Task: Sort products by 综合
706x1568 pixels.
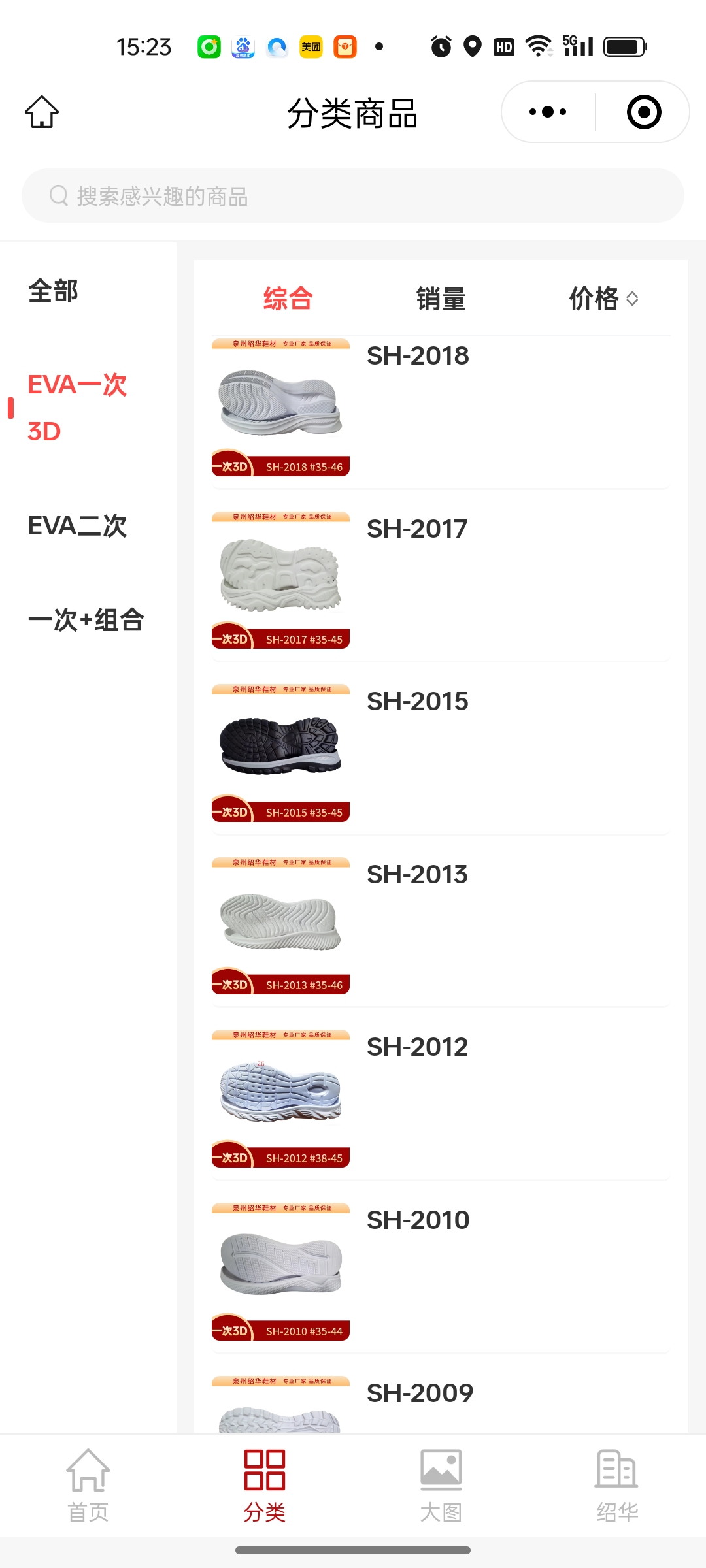Action: (x=288, y=299)
